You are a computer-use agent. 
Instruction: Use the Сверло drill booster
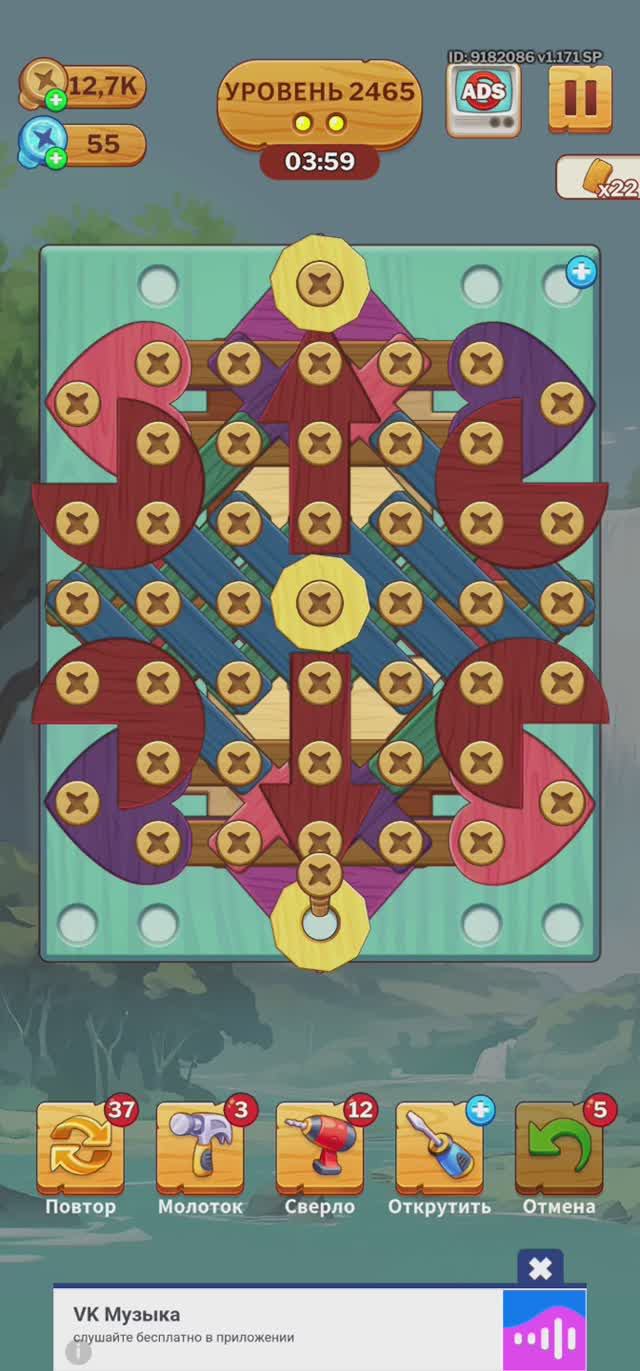(x=320, y=1145)
